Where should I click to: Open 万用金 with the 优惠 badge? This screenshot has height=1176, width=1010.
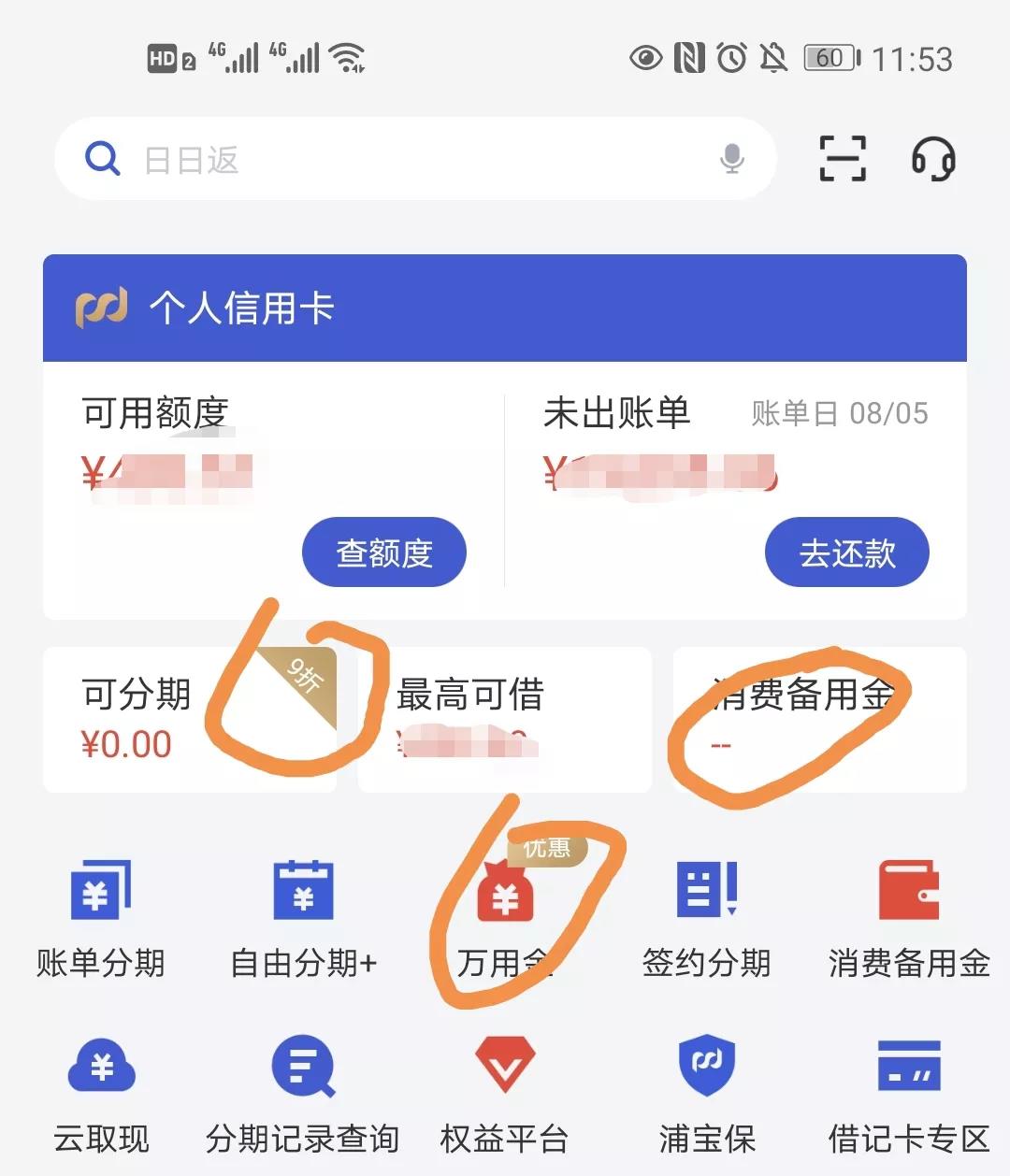click(505, 918)
